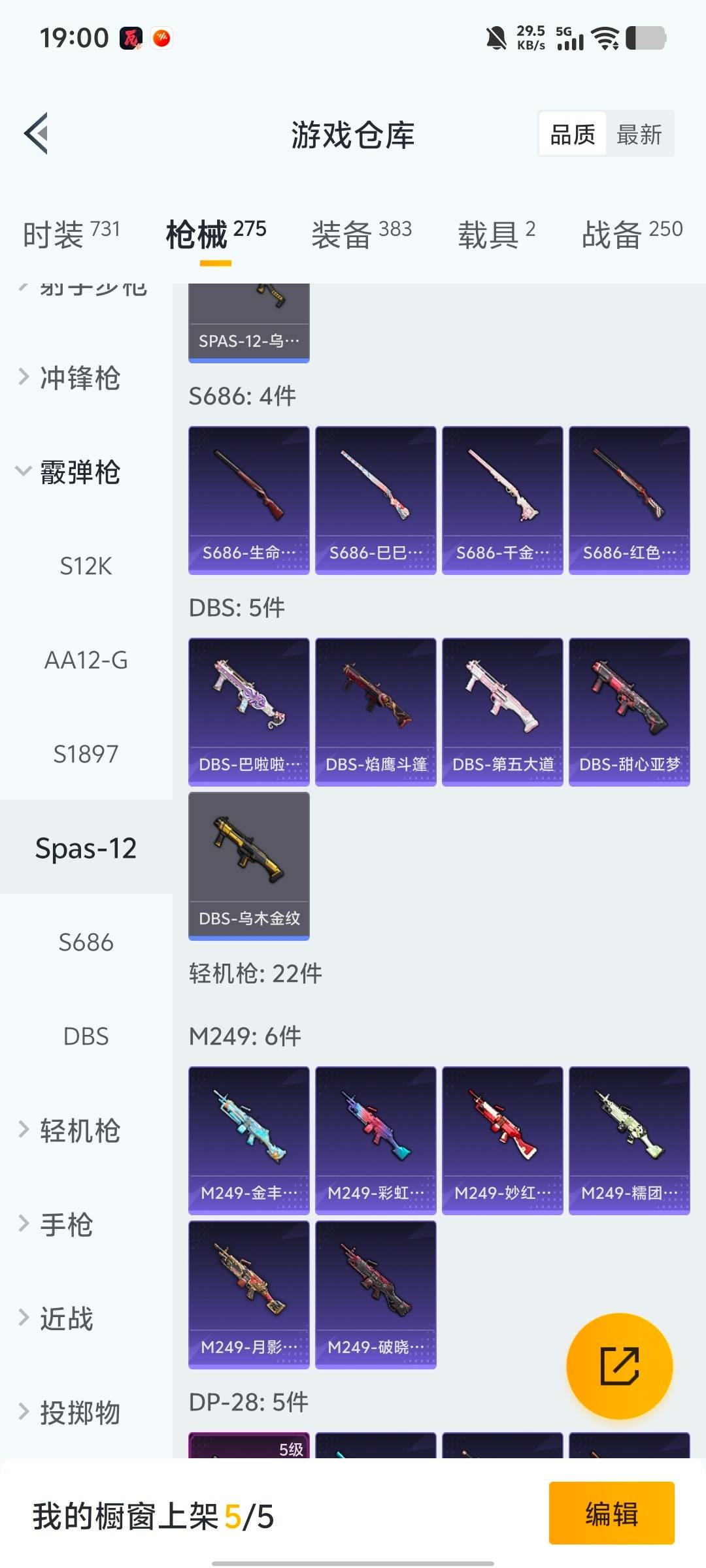Screen dimensions: 706x1568
Task: Switch to the 战备 tab
Action: point(631,233)
